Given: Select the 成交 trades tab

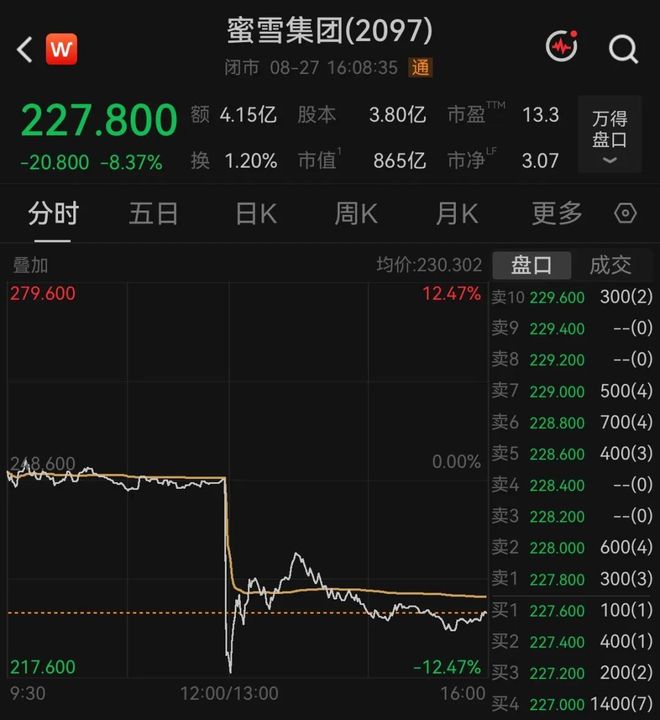Looking at the screenshot, I should pyautogui.click(x=610, y=265).
